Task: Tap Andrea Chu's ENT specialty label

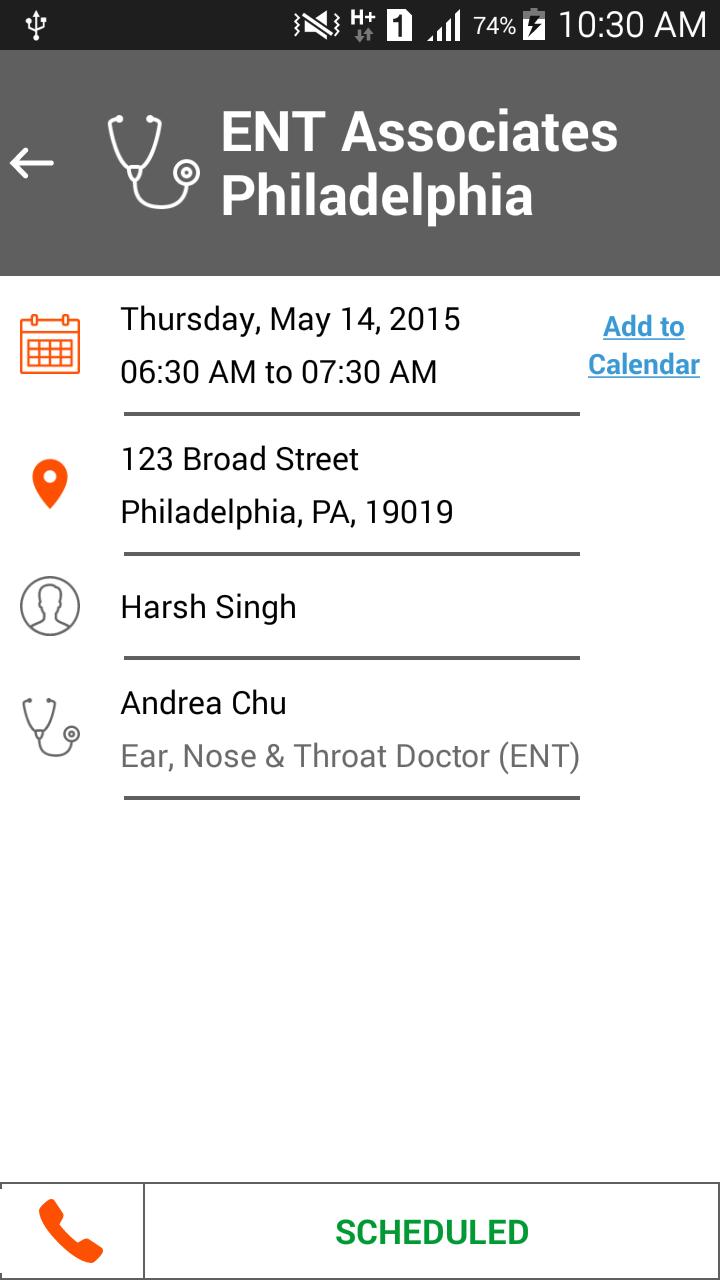Action: pos(350,756)
